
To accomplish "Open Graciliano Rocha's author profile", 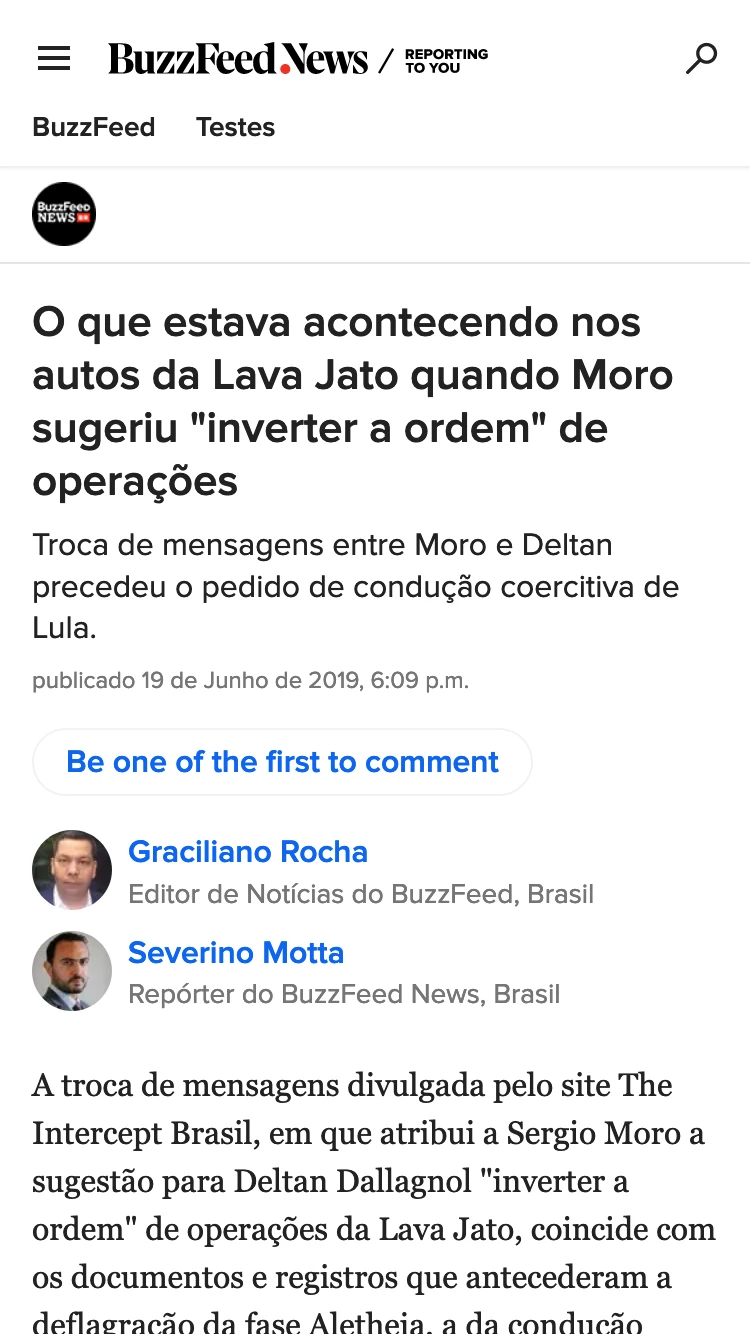I will click(248, 852).
